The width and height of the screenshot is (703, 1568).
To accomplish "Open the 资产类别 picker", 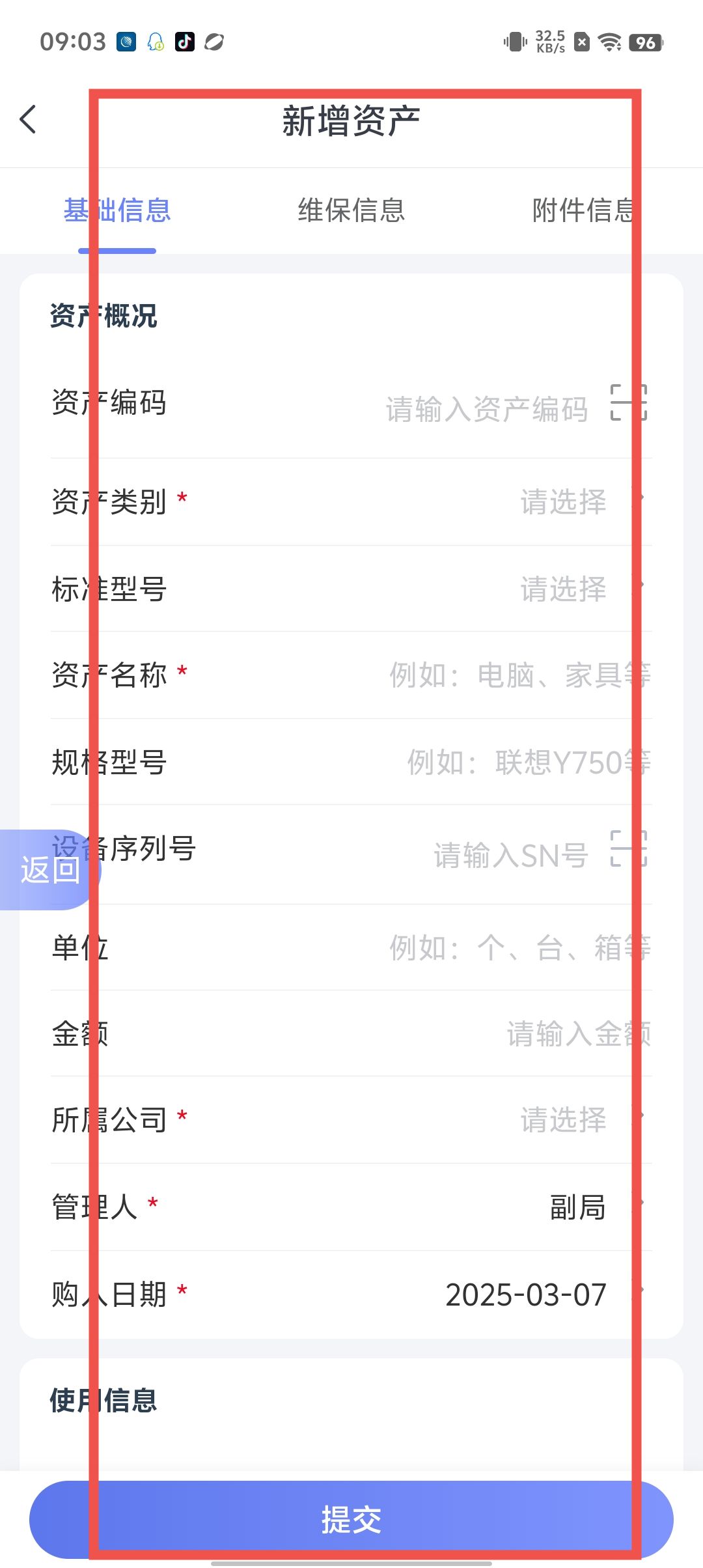I will (x=564, y=502).
